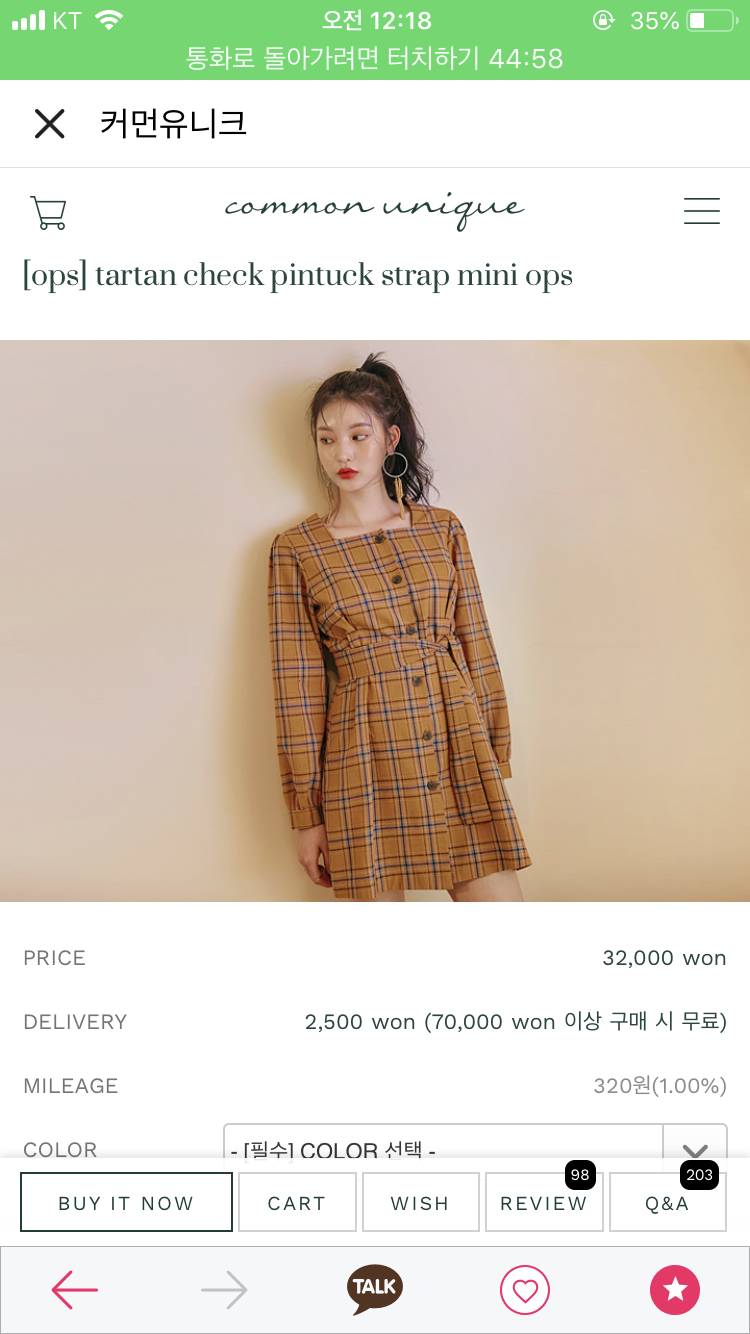Add this item to WISH list
The width and height of the screenshot is (750, 1334).
click(420, 1203)
